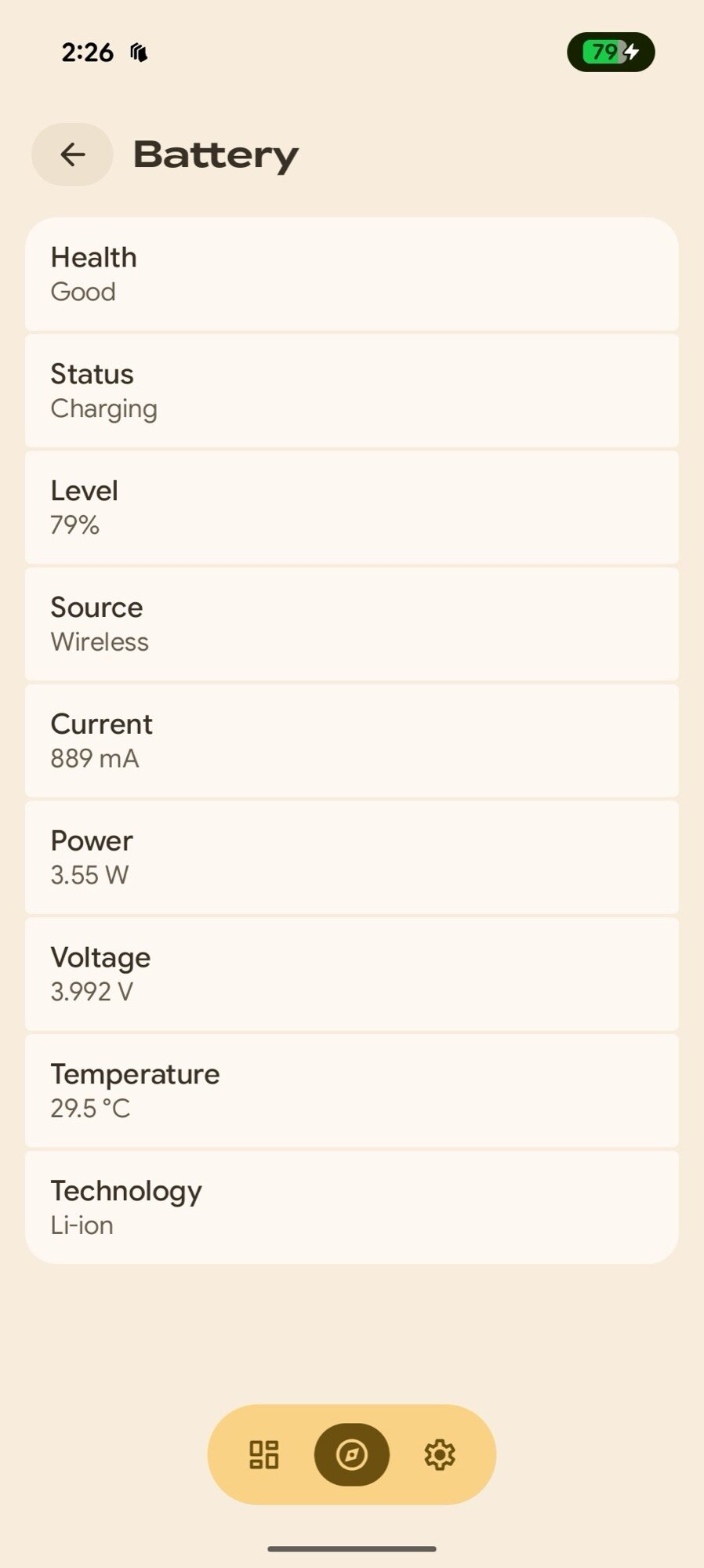Tap the Health card showing Good
Viewport: 704px width, 1568px height.
pos(352,274)
